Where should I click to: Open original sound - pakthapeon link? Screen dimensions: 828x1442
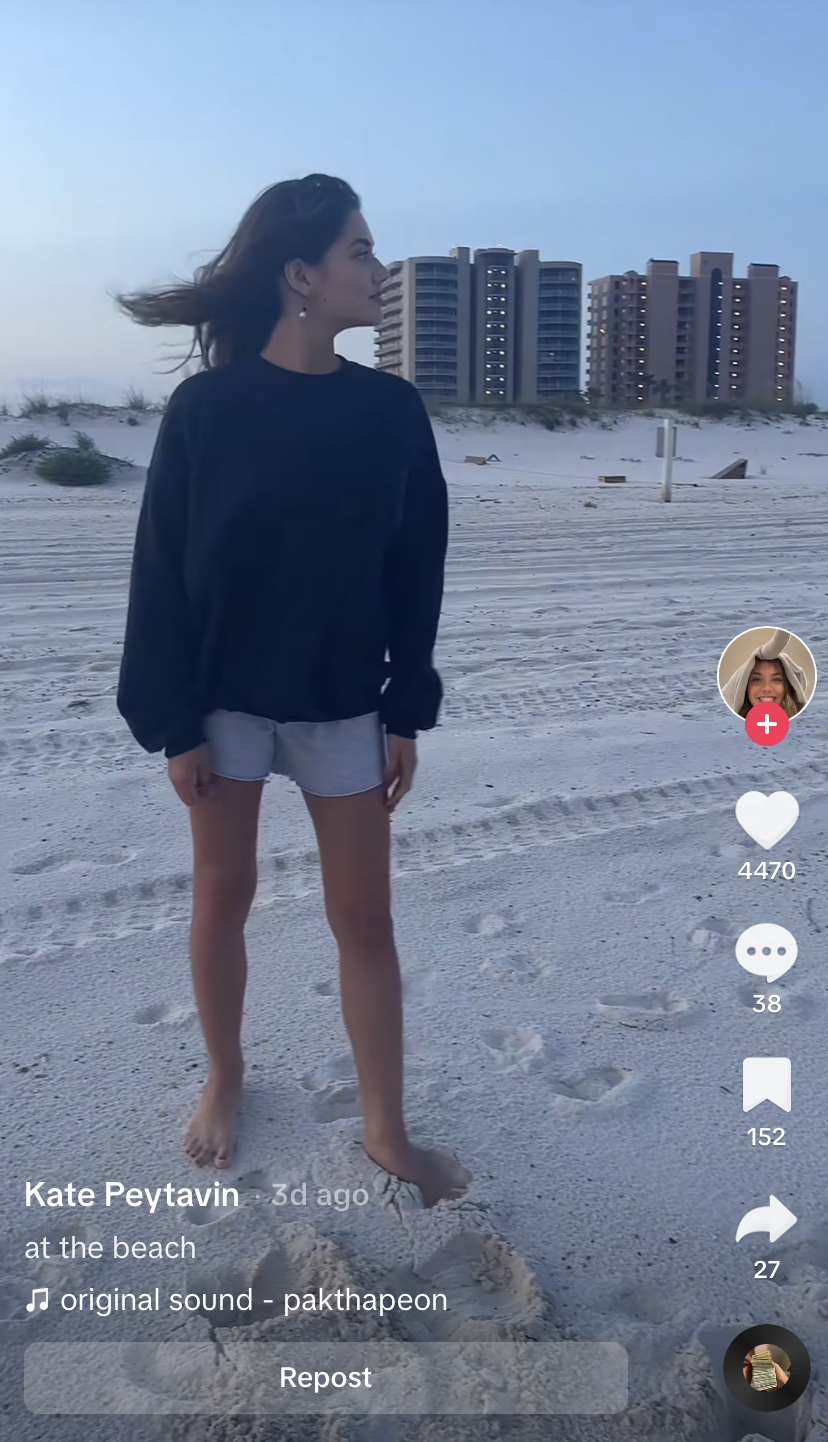pyautogui.click(x=253, y=1300)
